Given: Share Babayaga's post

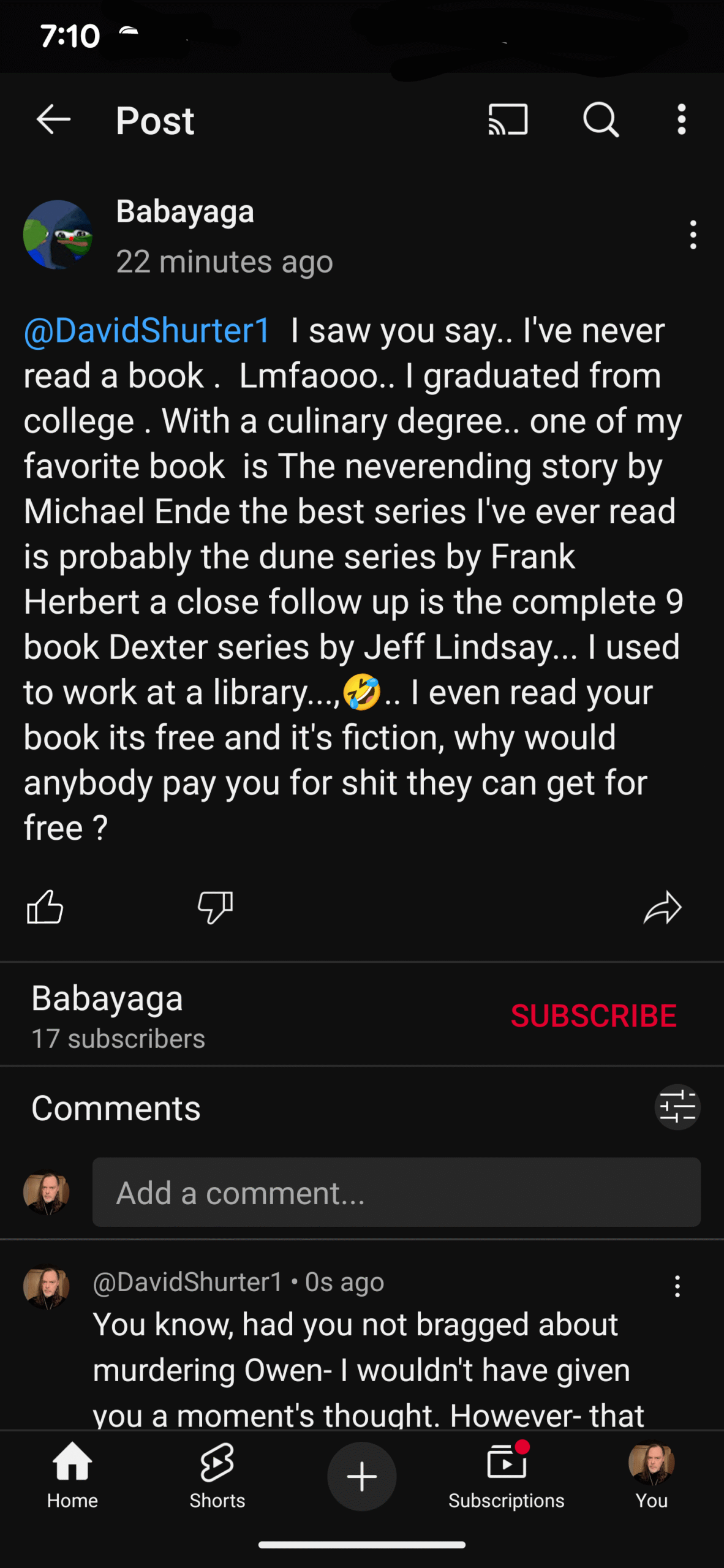Looking at the screenshot, I should 662,907.
